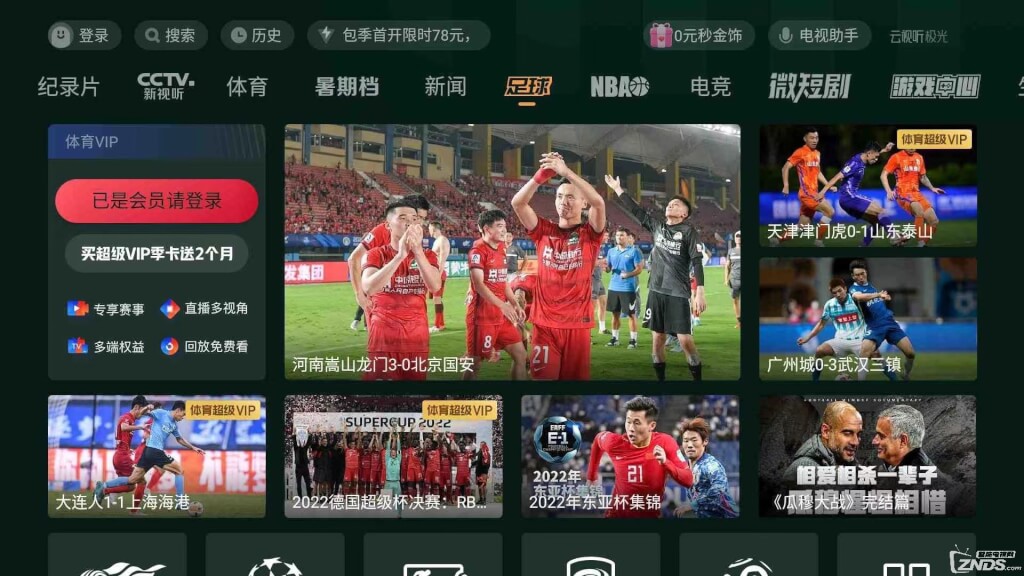Open 《瓜穆大战》完结篇 documentary card
The width and height of the screenshot is (1024, 576).
pyautogui.click(x=867, y=456)
